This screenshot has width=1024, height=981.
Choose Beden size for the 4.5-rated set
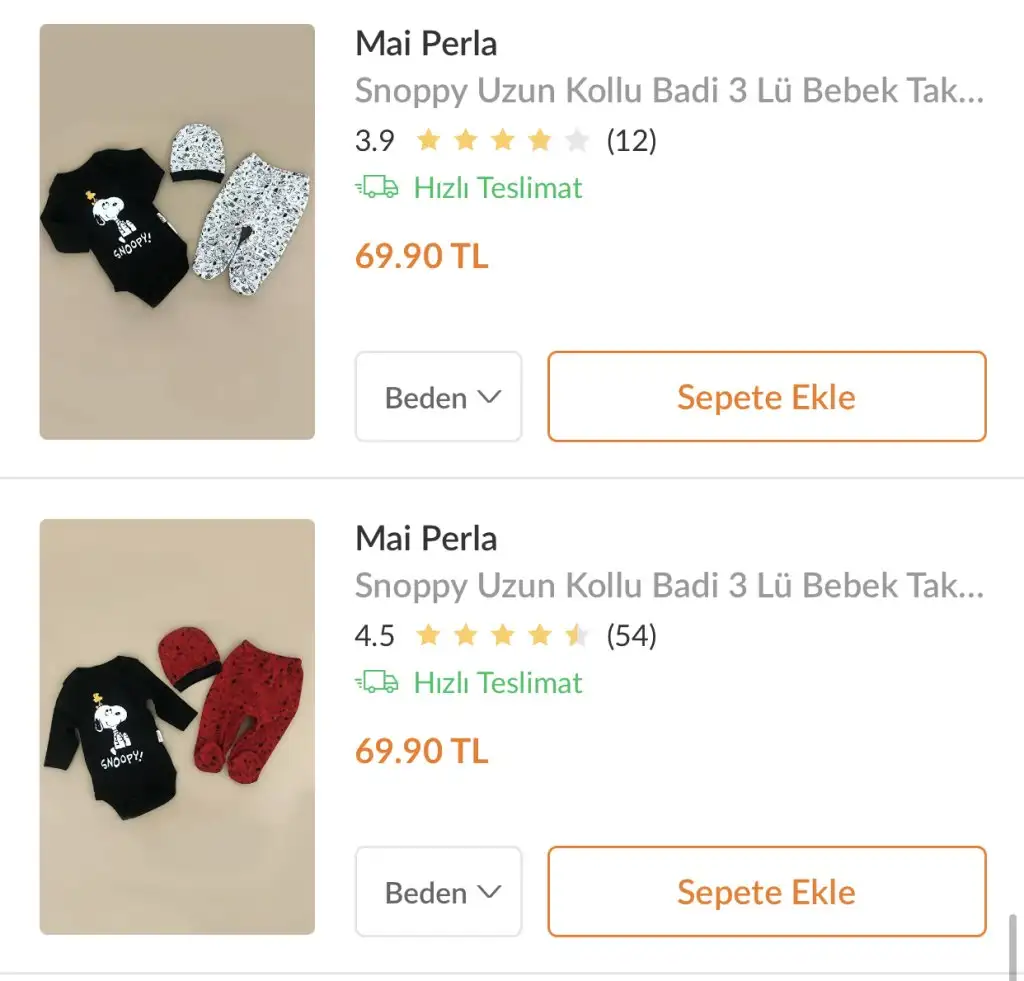coord(439,892)
